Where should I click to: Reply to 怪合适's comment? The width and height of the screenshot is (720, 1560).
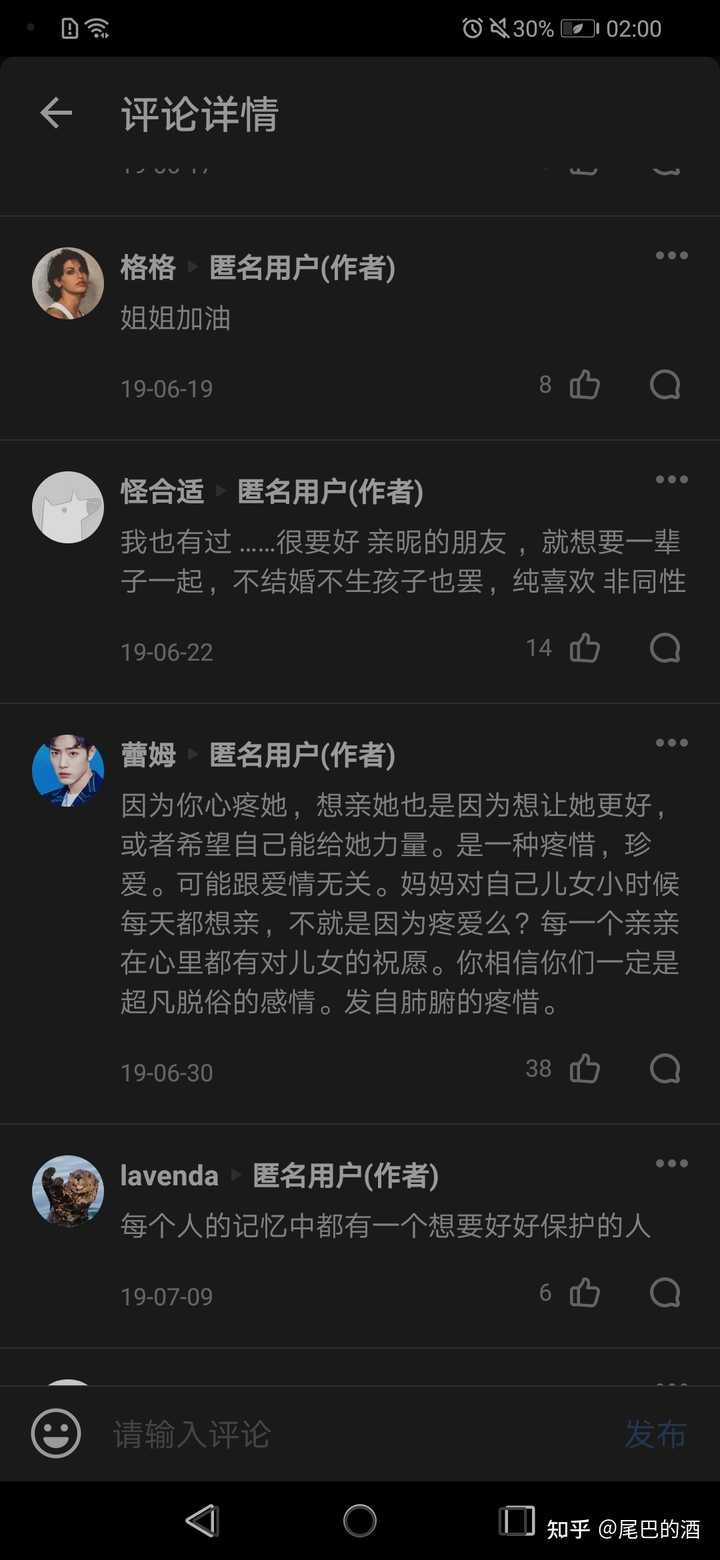pos(665,649)
